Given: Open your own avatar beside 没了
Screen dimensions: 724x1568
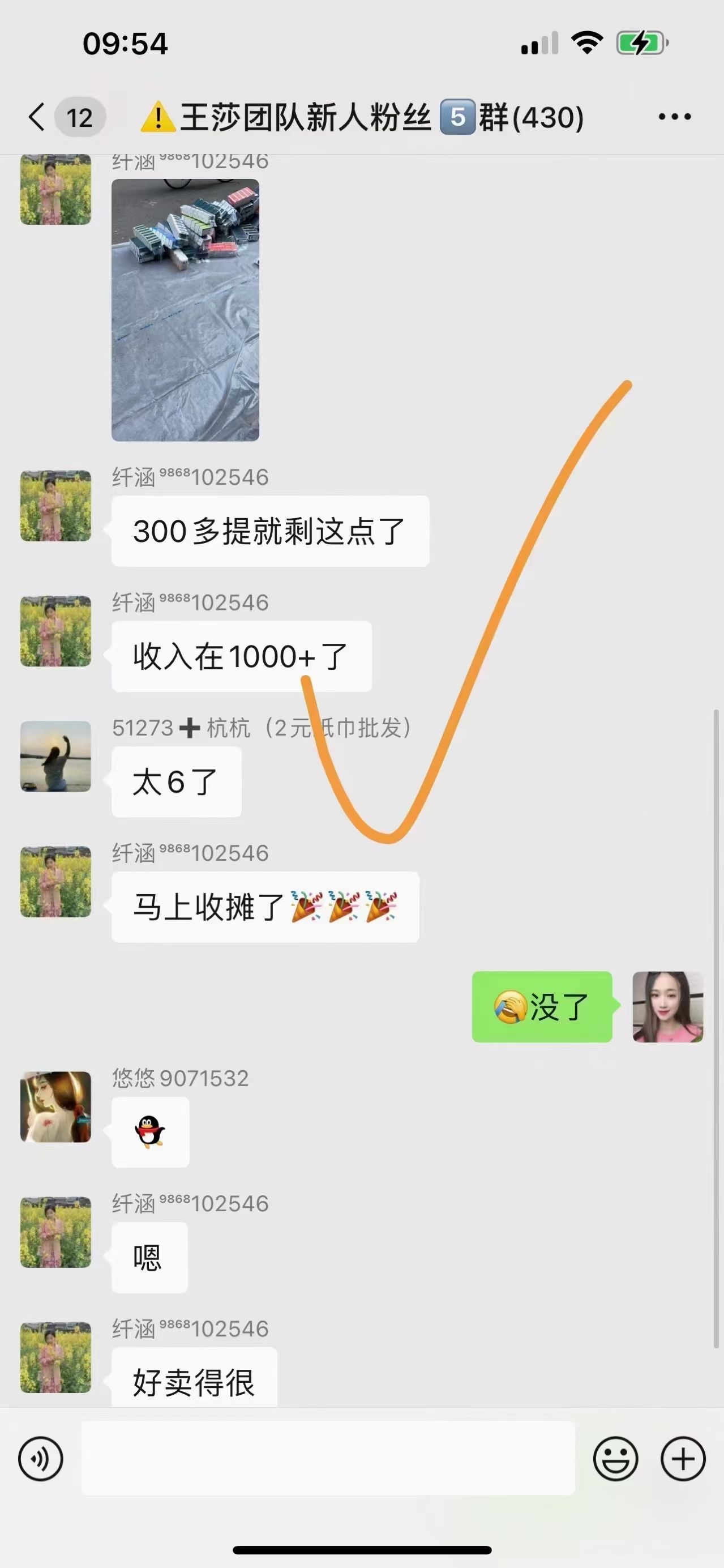Looking at the screenshot, I should coord(667,1007).
